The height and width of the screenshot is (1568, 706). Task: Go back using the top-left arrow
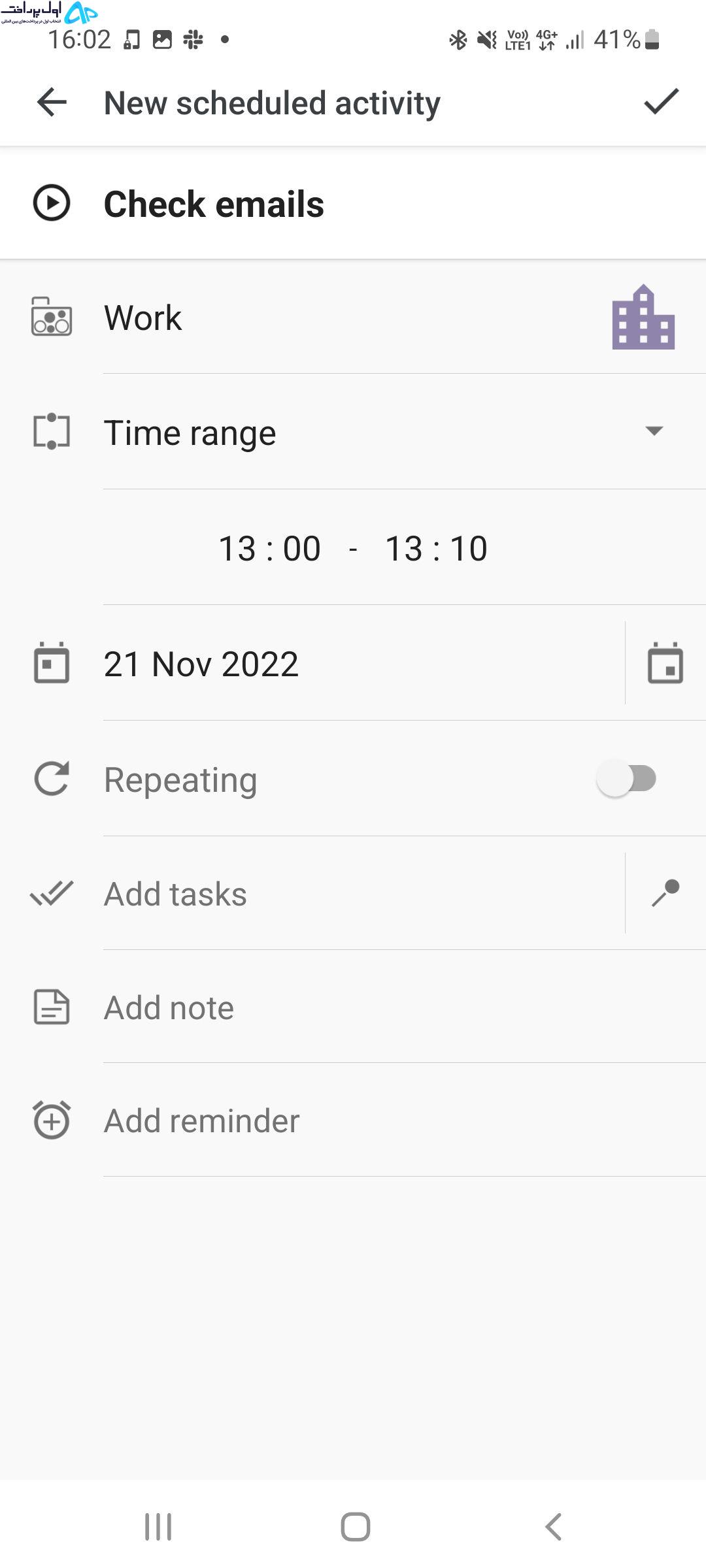[52, 103]
